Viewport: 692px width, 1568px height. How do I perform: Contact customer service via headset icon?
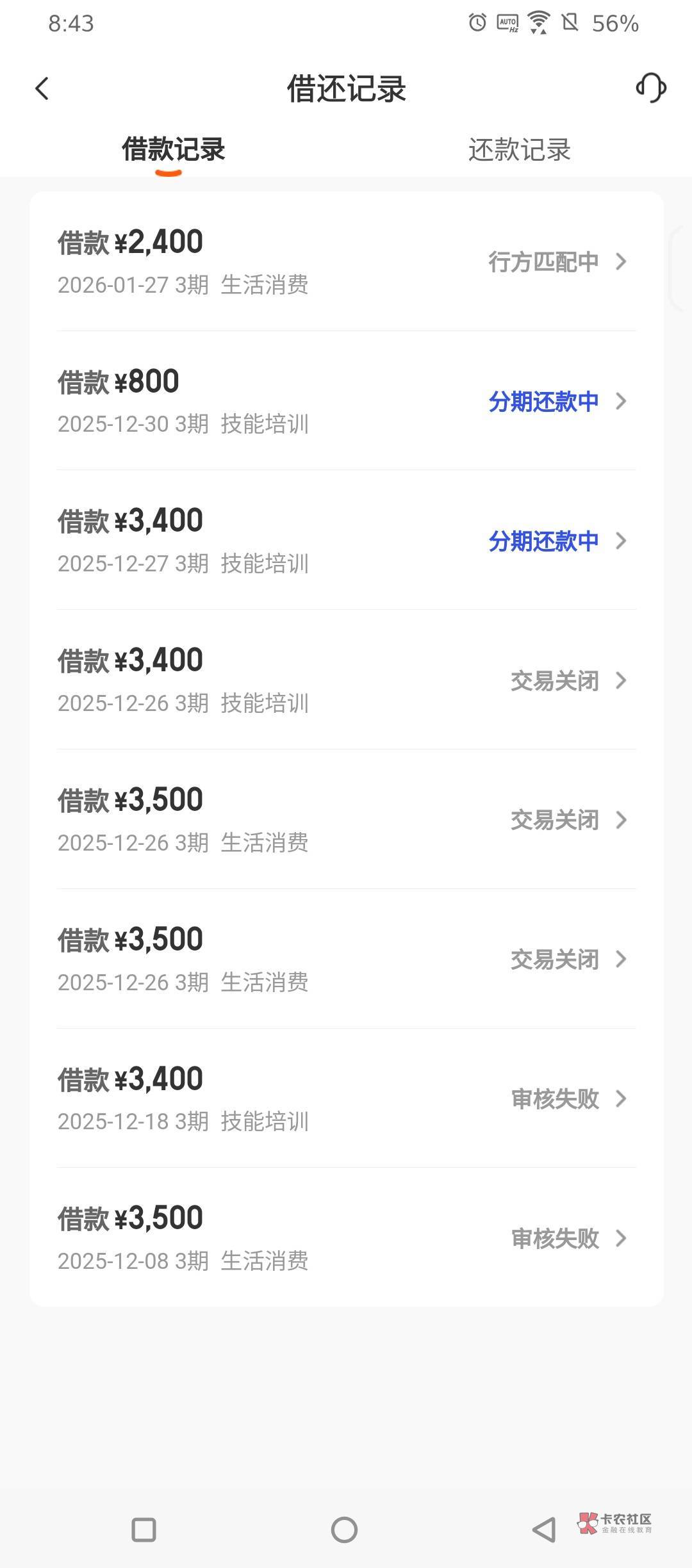click(650, 88)
